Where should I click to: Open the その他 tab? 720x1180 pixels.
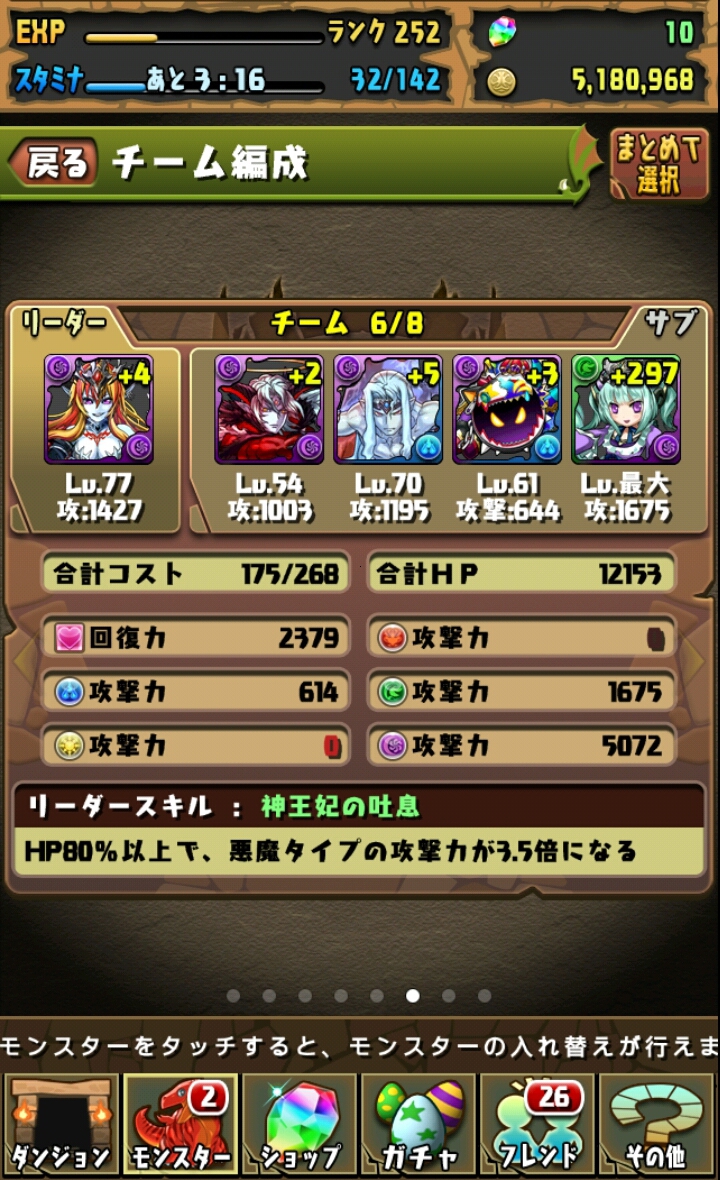[x=656, y=1124]
